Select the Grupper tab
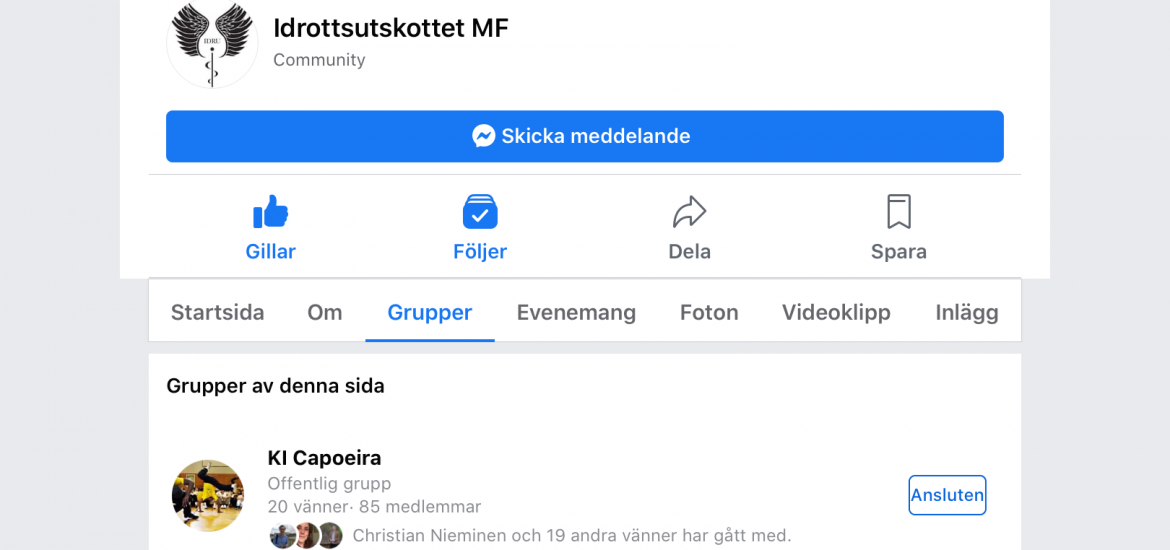 point(430,312)
